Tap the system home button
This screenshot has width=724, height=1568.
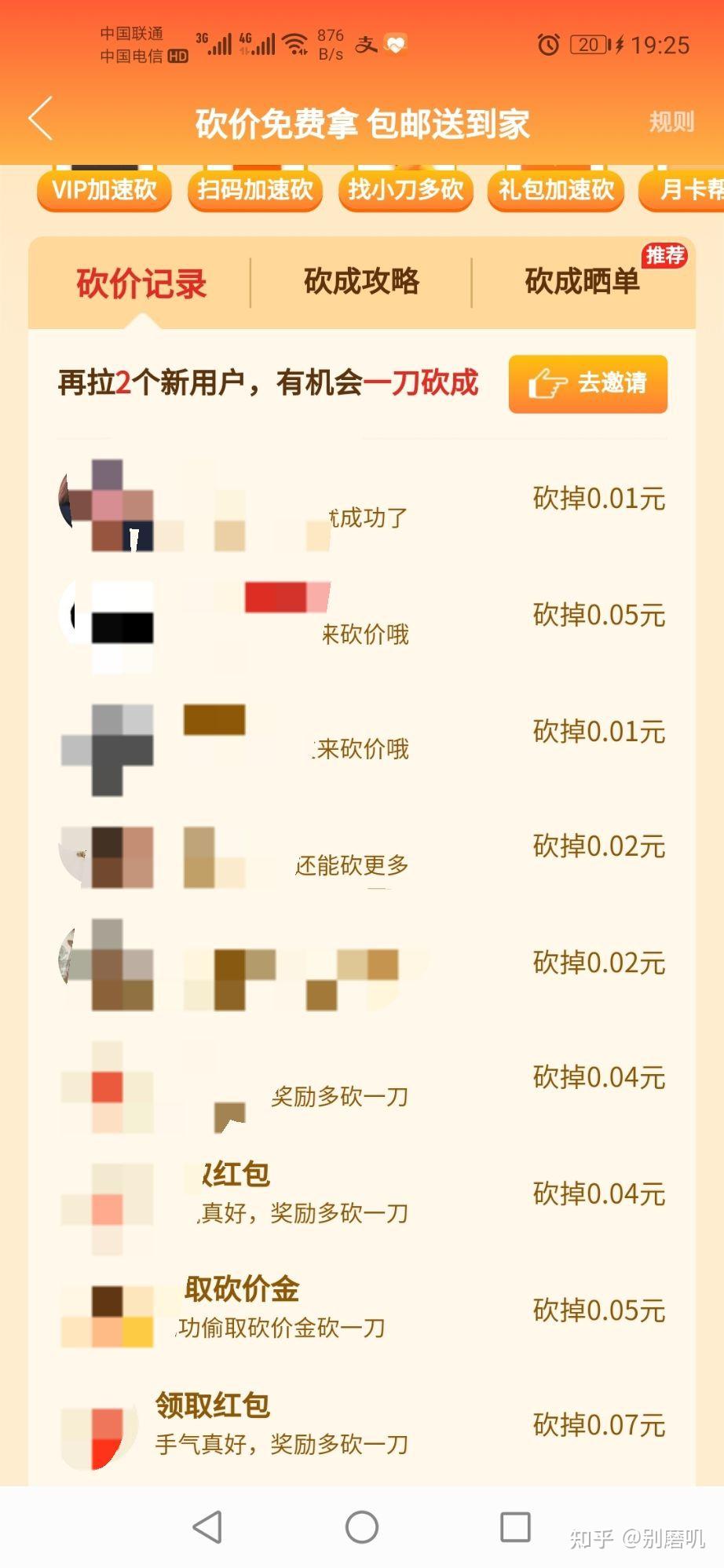click(x=362, y=1527)
